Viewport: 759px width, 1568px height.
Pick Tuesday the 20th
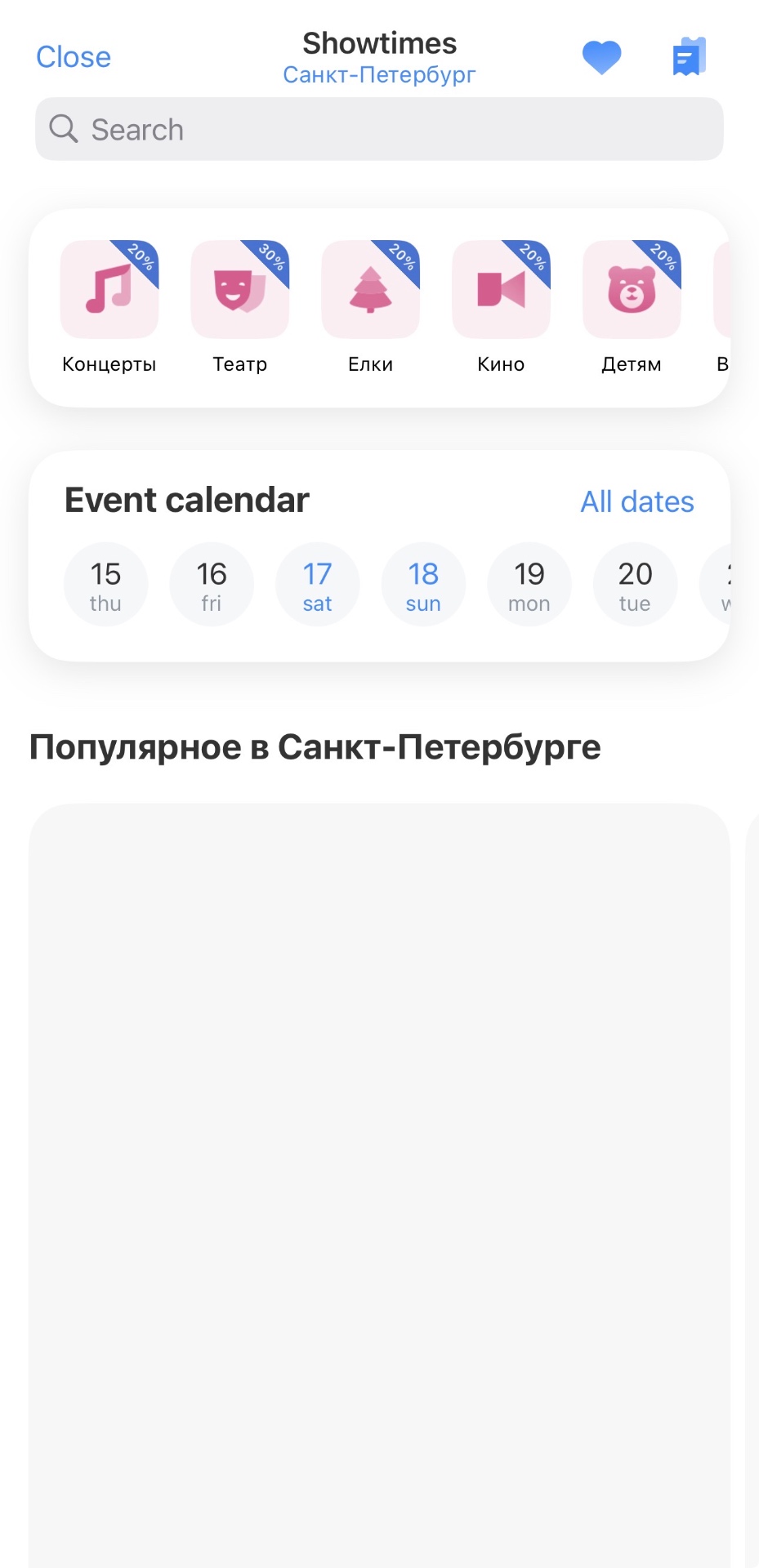[635, 585]
